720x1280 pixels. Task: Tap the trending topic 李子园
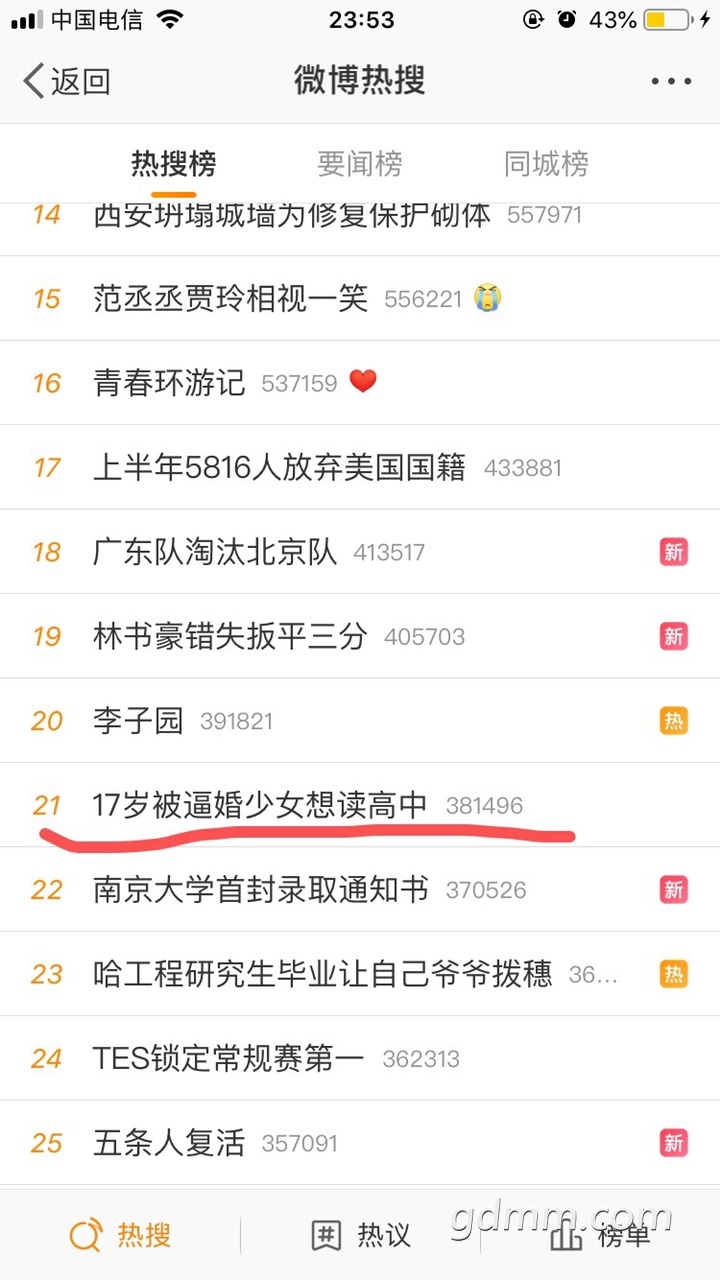[x=138, y=721]
